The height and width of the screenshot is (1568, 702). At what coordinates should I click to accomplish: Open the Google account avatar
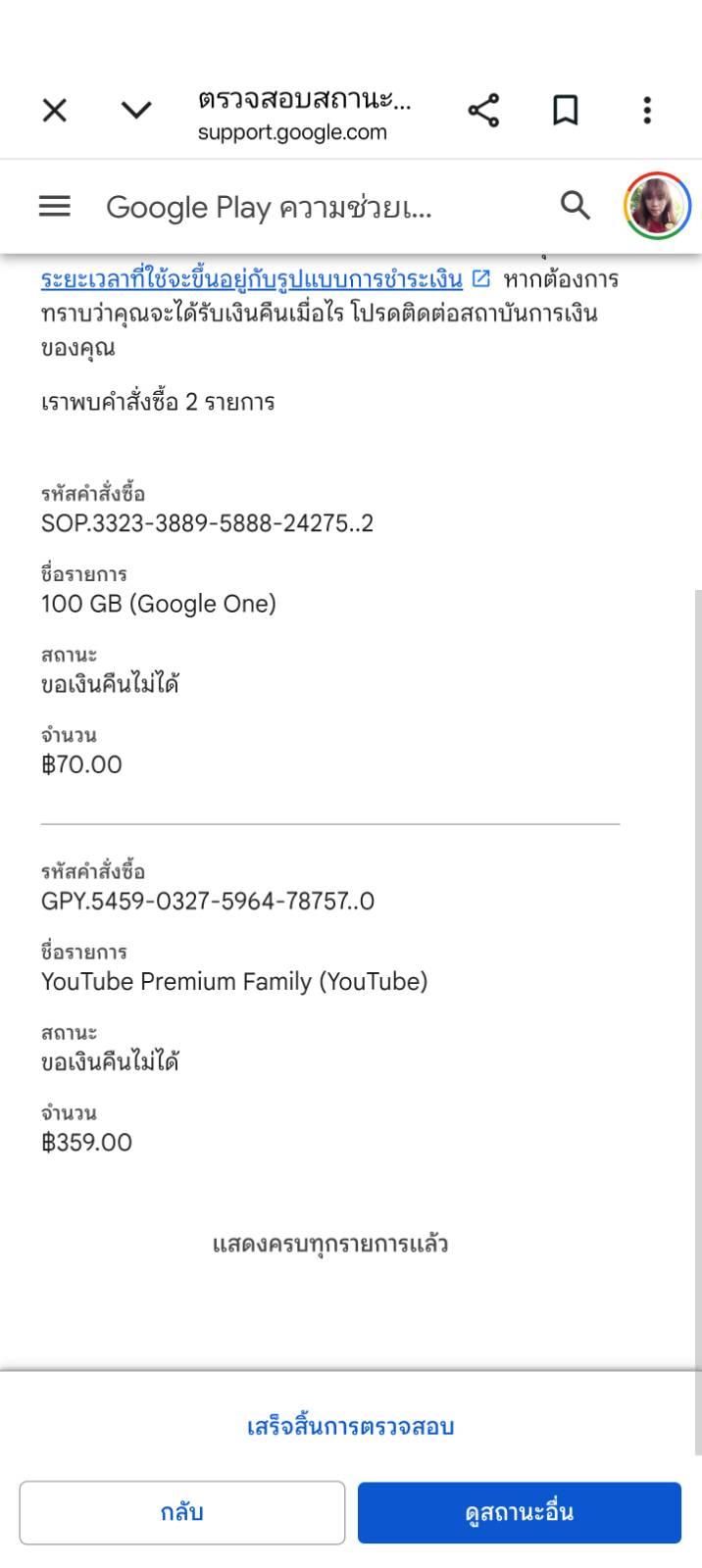[657, 206]
